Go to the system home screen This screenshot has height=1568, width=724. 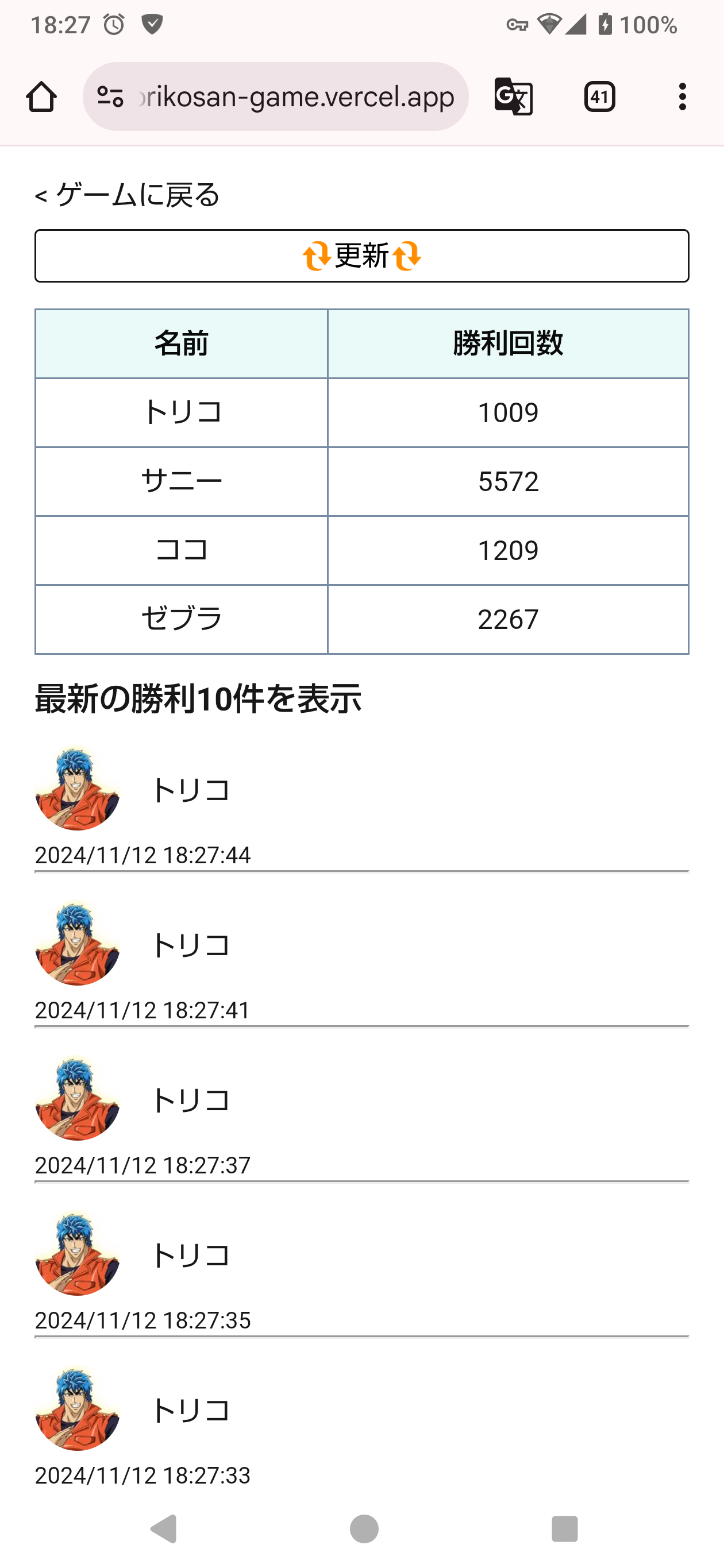(x=364, y=1528)
